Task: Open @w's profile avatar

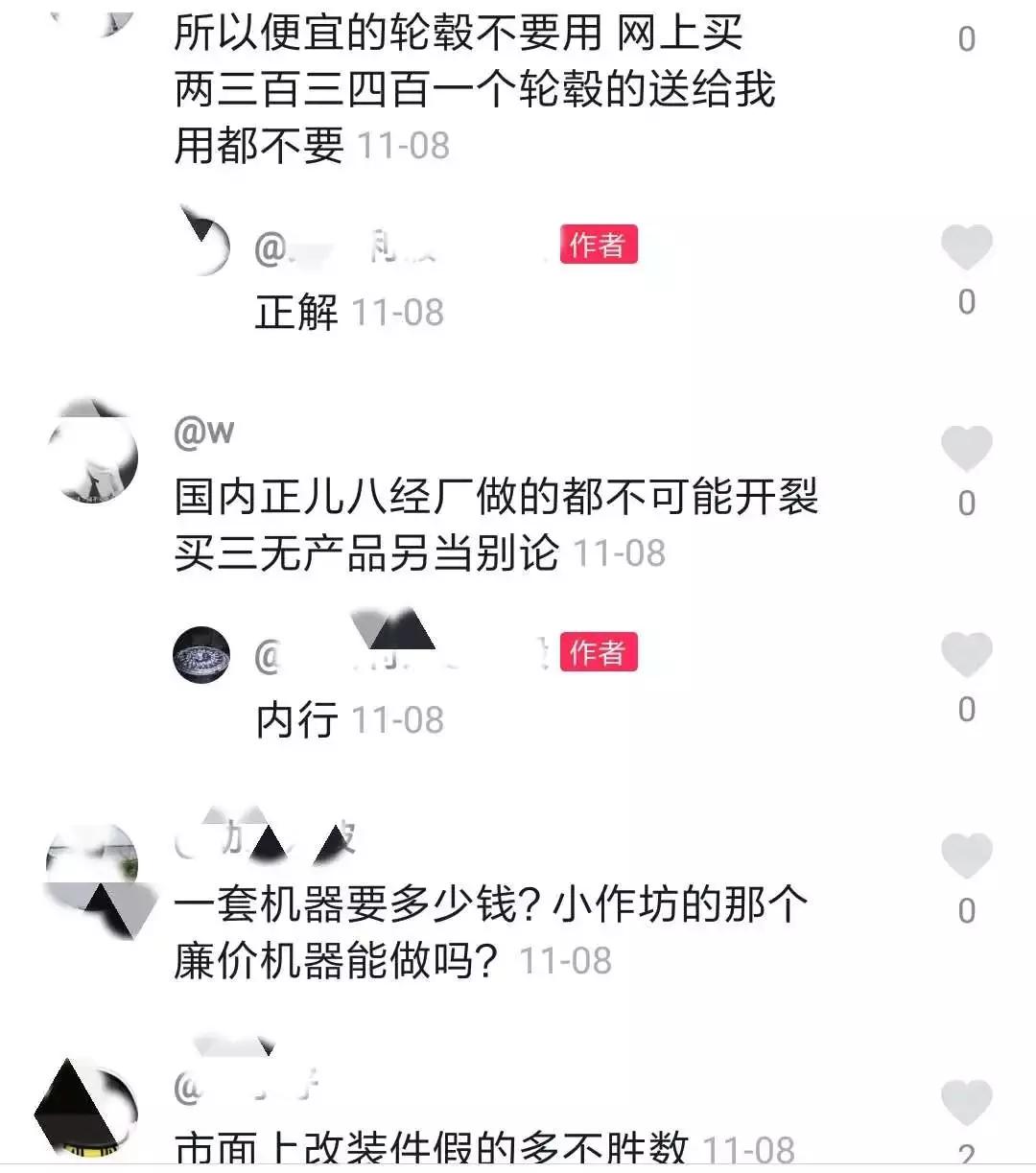Action: pos(91,449)
